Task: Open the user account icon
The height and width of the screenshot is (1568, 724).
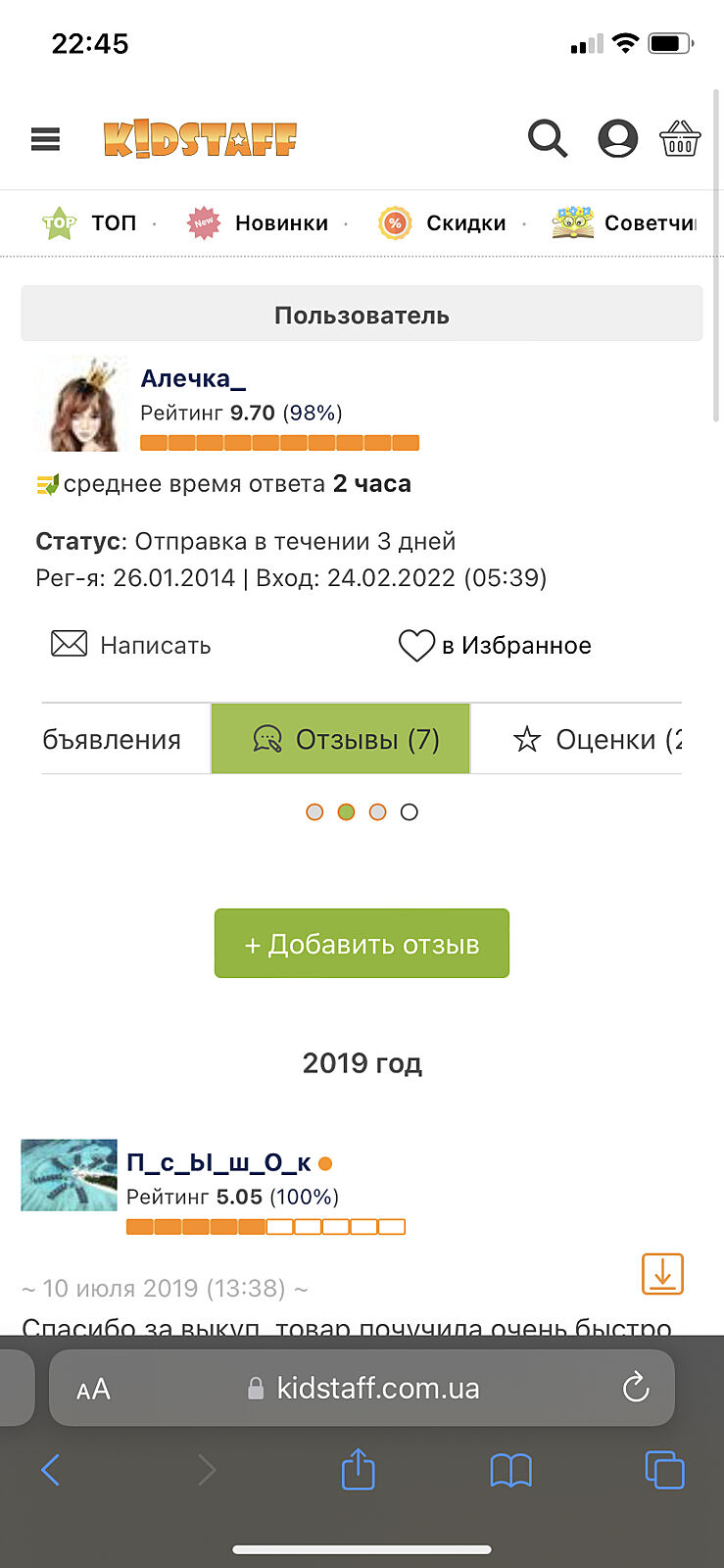Action: pyautogui.click(x=617, y=139)
